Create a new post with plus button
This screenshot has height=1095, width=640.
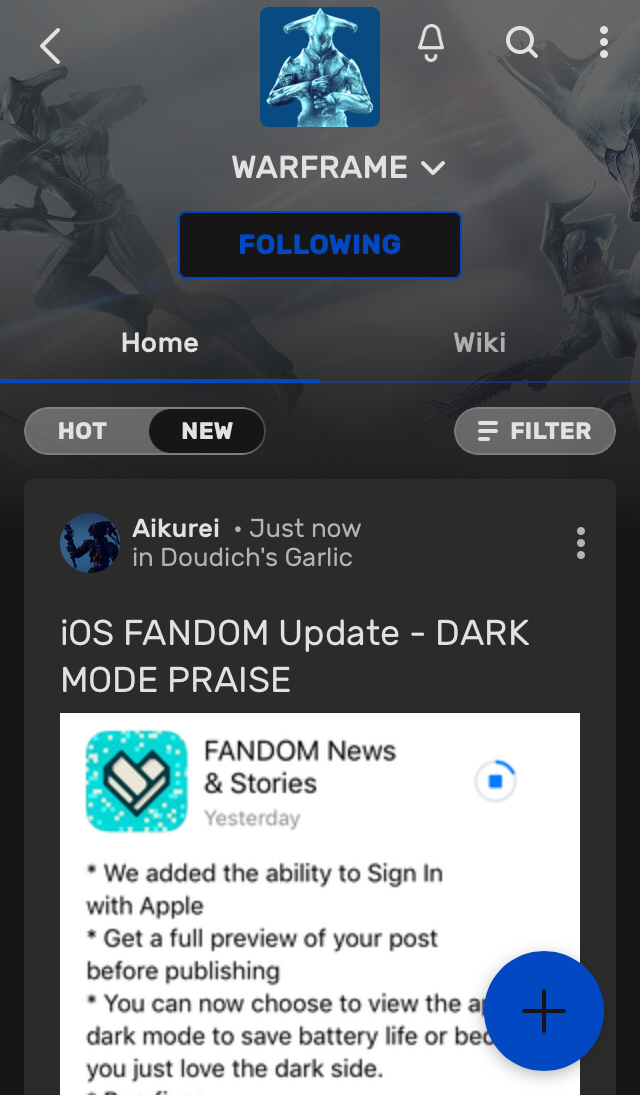coord(543,1011)
